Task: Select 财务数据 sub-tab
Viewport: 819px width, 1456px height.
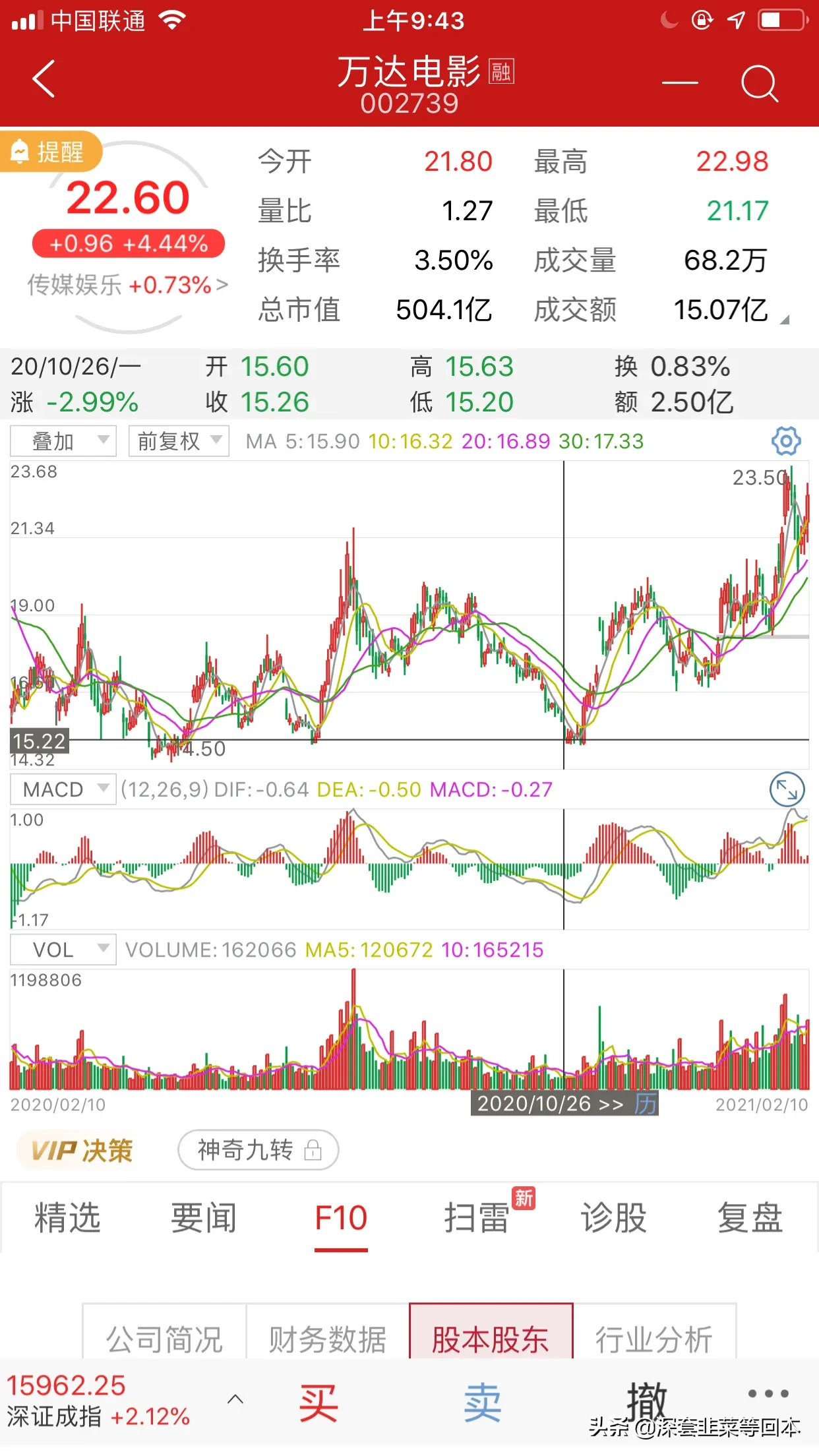Action: click(x=327, y=1339)
